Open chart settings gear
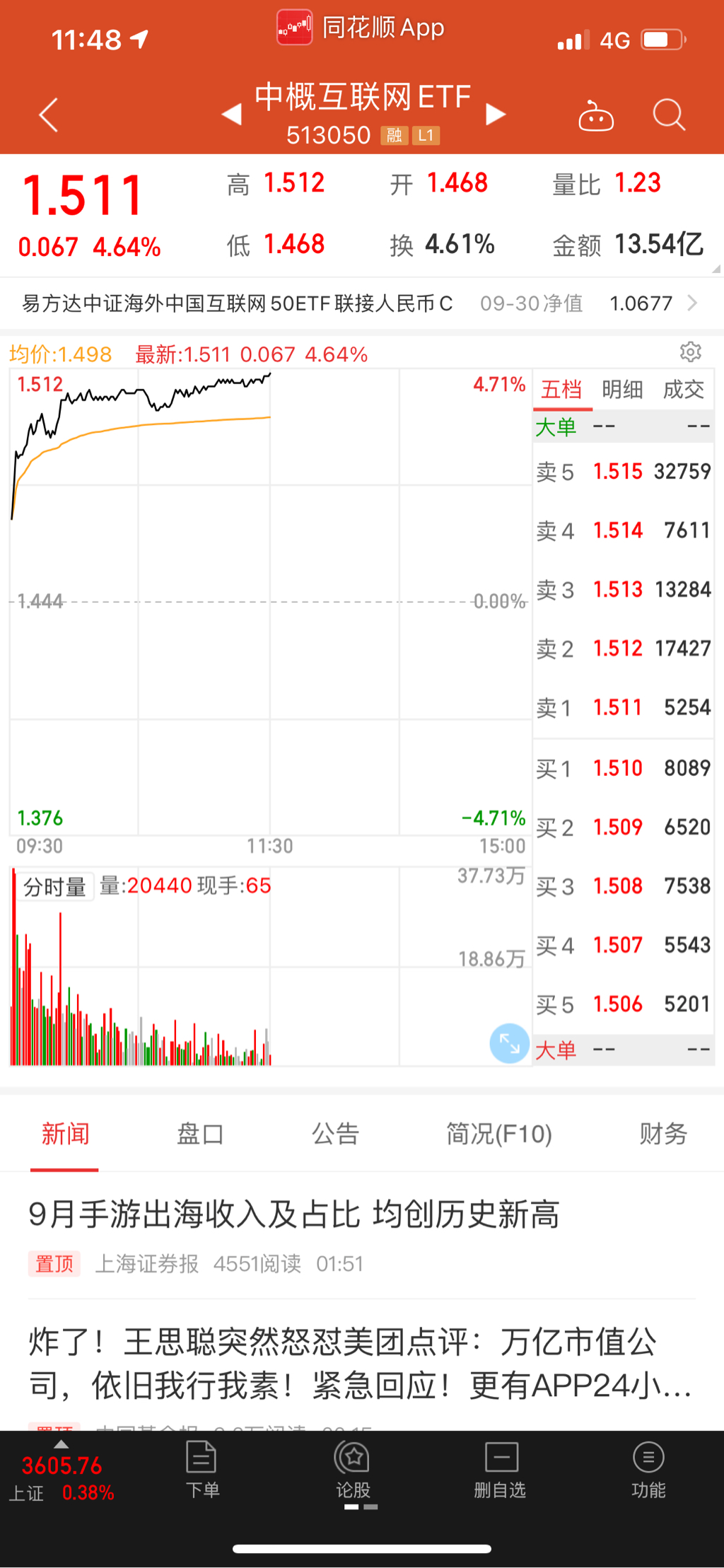 (x=690, y=352)
